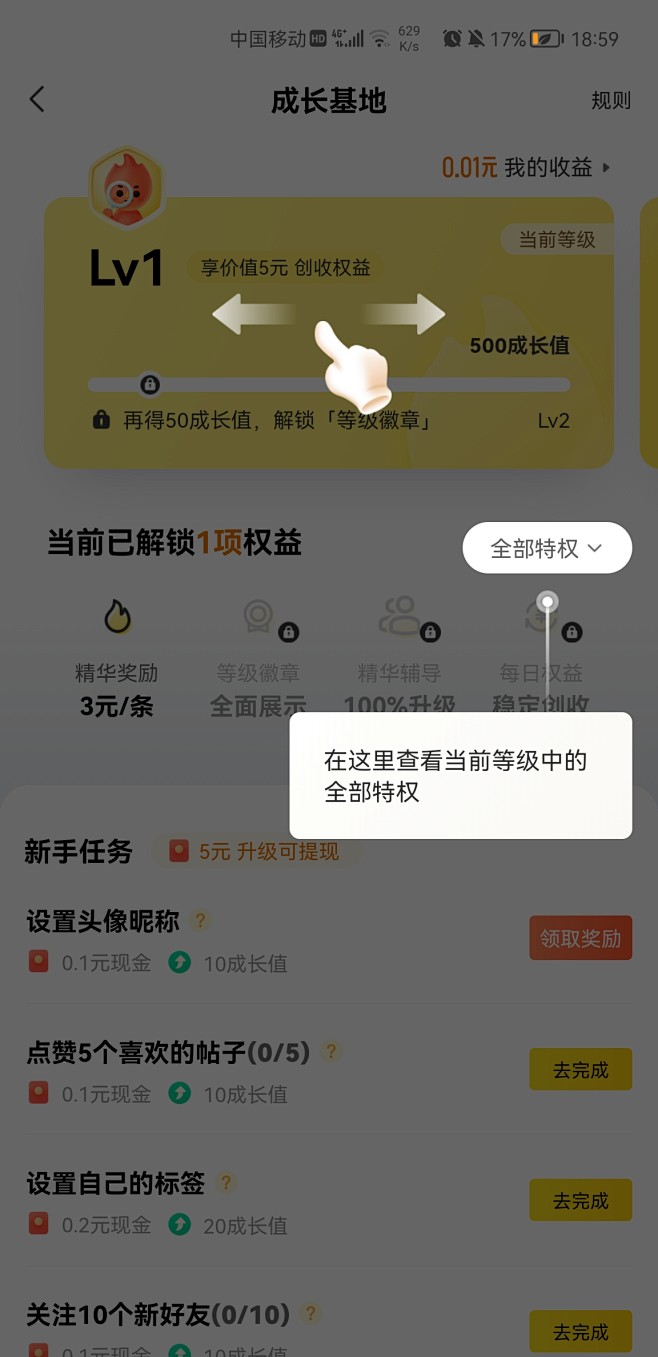Open help icon beside 设置头像昵称
The image size is (658, 1357).
tap(201, 920)
